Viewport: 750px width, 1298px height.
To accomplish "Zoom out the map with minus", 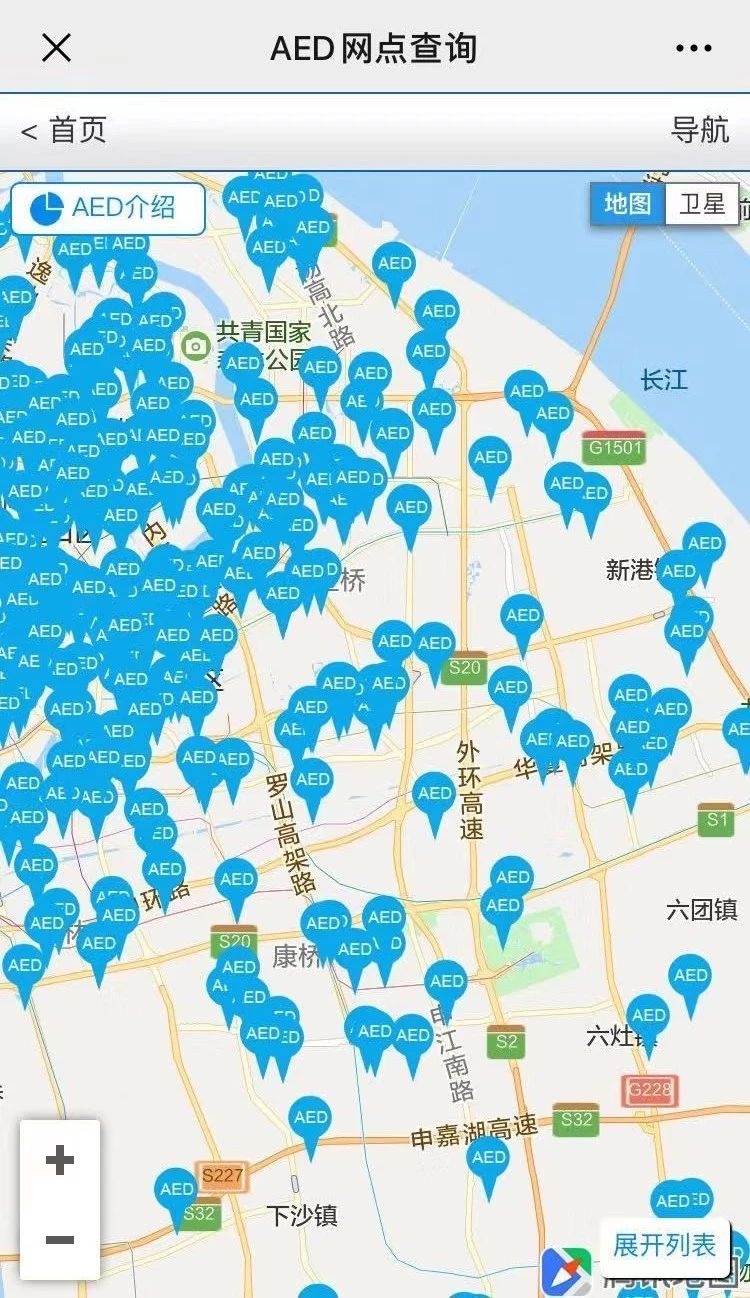I will (60, 1240).
